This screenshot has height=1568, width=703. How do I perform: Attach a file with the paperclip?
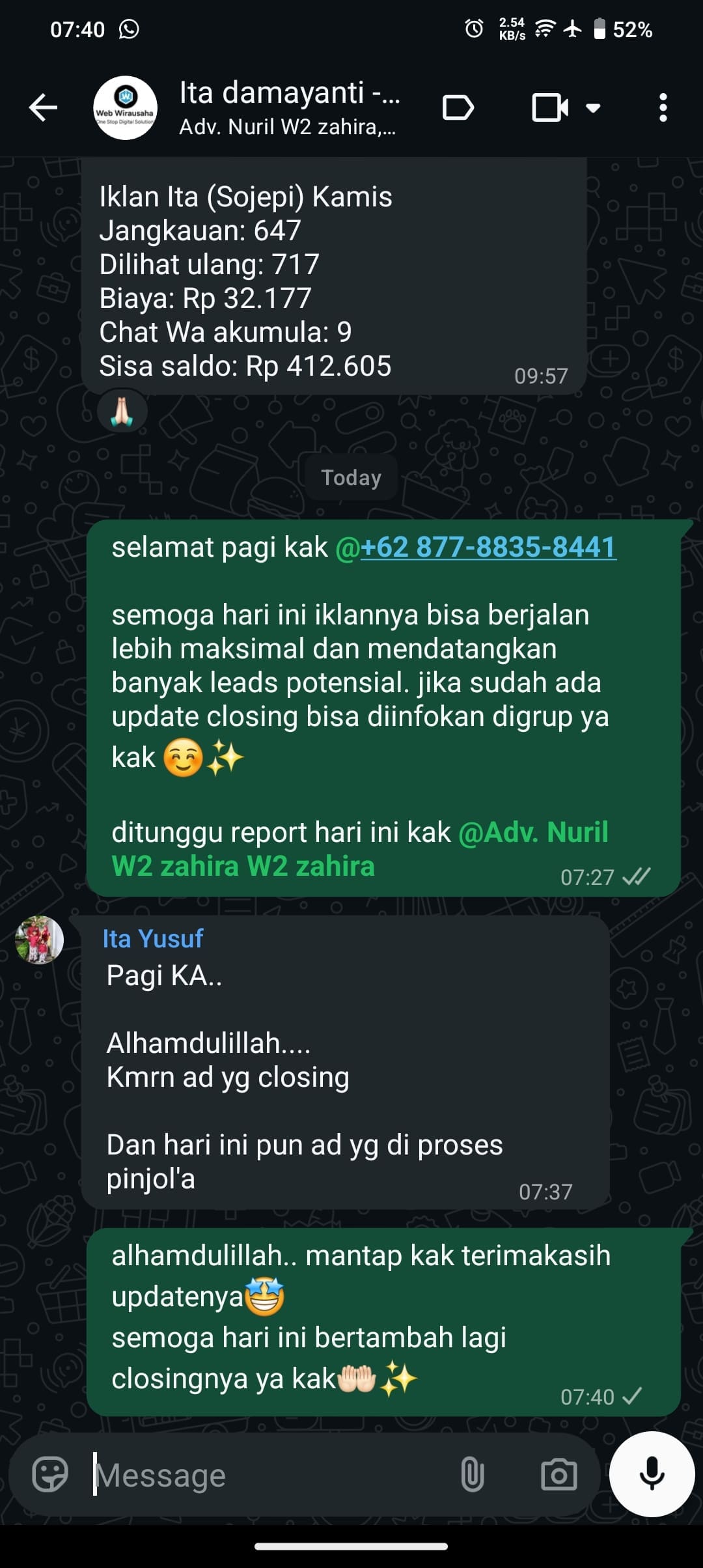[472, 1475]
